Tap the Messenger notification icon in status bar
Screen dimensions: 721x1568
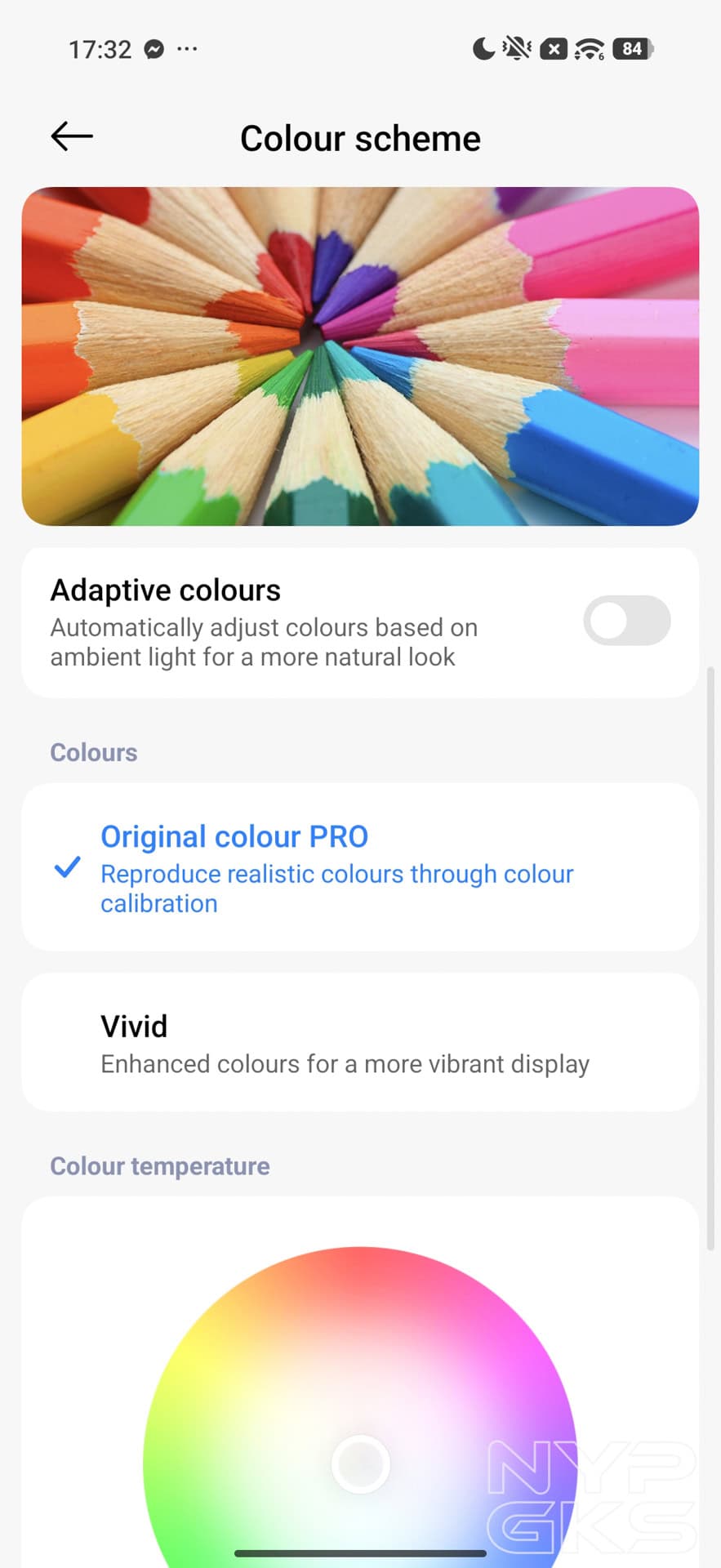point(154,48)
